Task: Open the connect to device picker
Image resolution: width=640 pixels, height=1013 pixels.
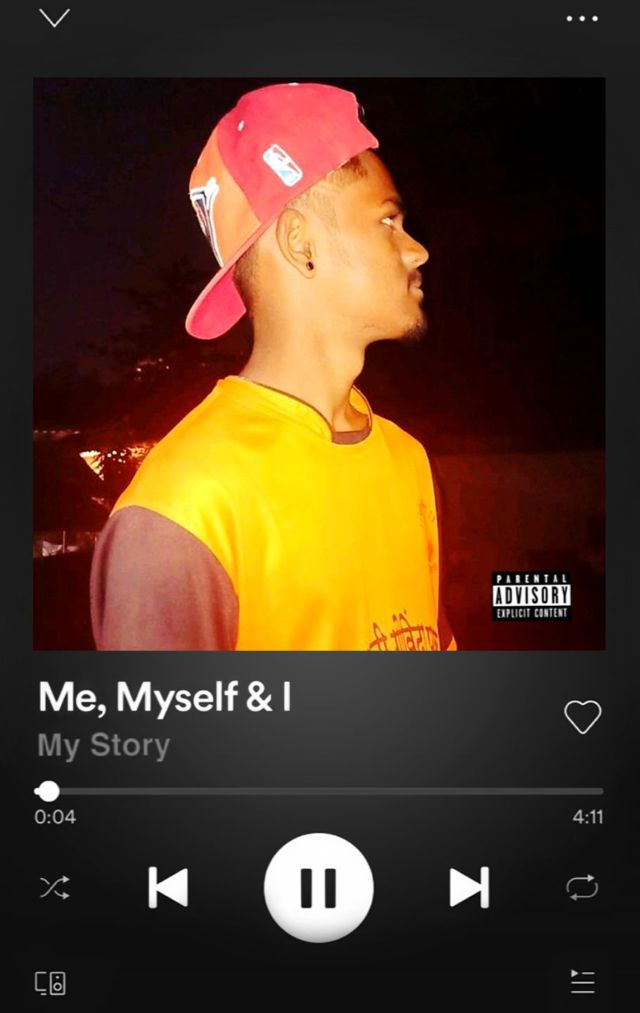Action: tap(51, 983)
